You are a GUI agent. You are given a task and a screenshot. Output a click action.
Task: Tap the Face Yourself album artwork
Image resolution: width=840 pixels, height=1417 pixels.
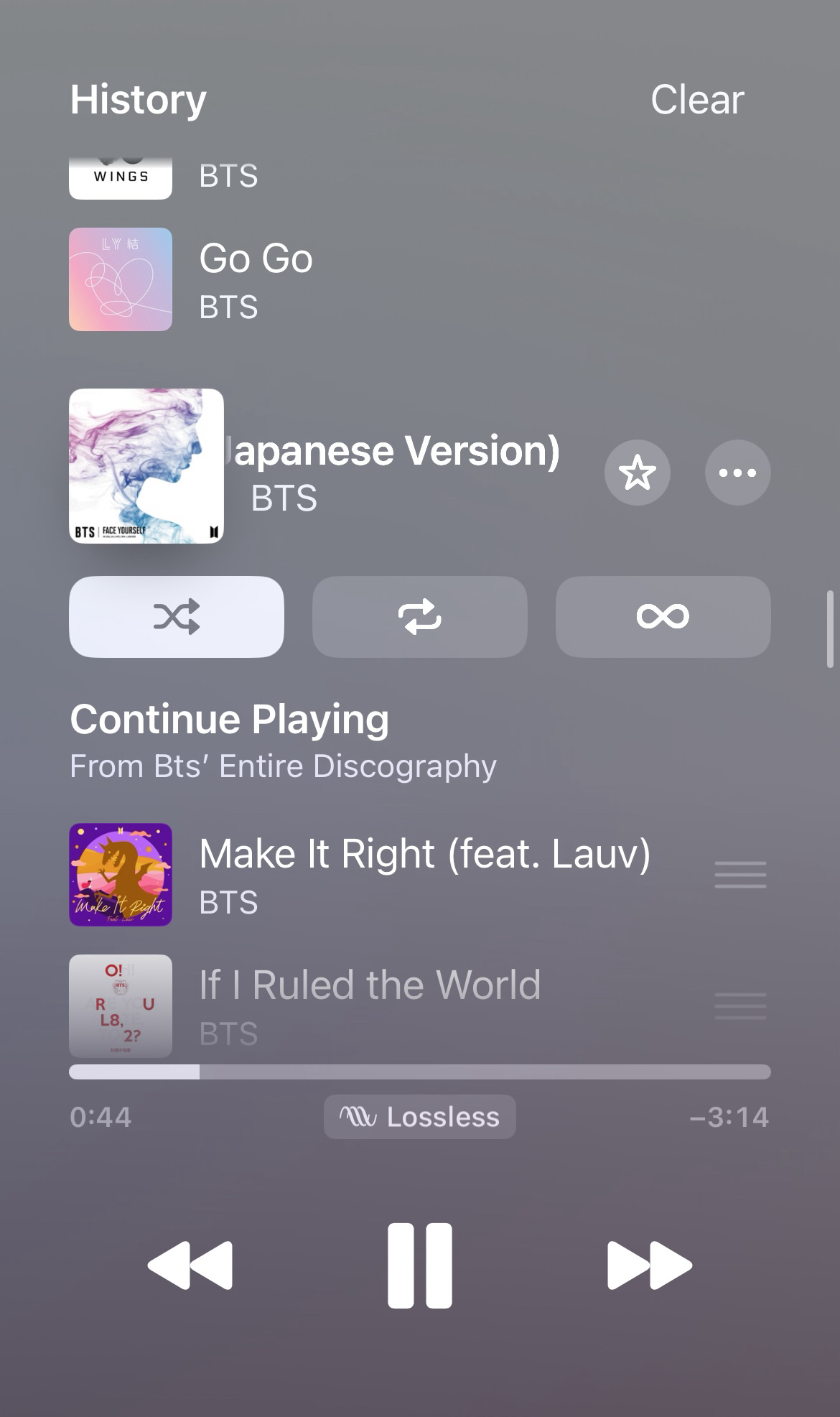[146, 466]
